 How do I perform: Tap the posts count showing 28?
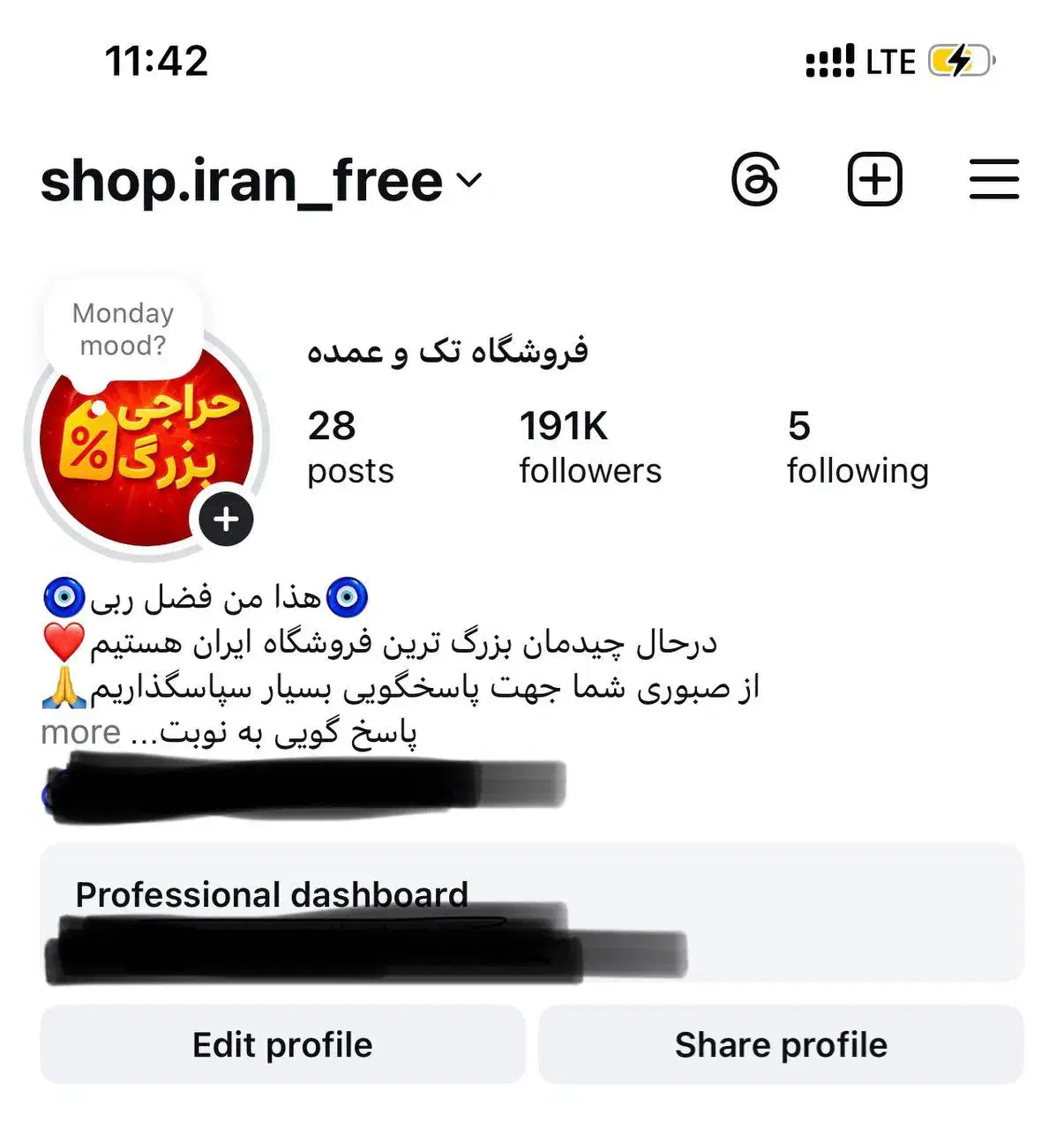point(349,445)
